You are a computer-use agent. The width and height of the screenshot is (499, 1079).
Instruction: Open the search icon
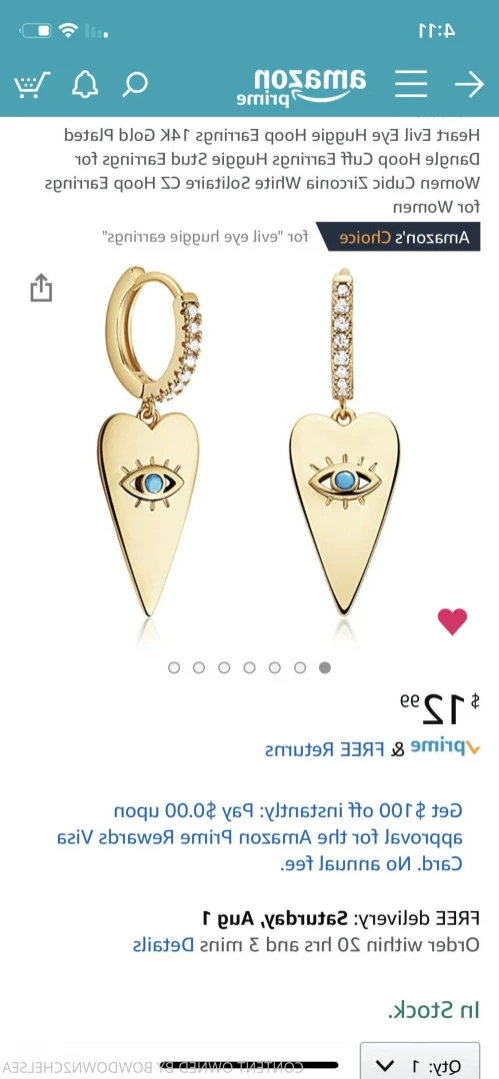135,84
